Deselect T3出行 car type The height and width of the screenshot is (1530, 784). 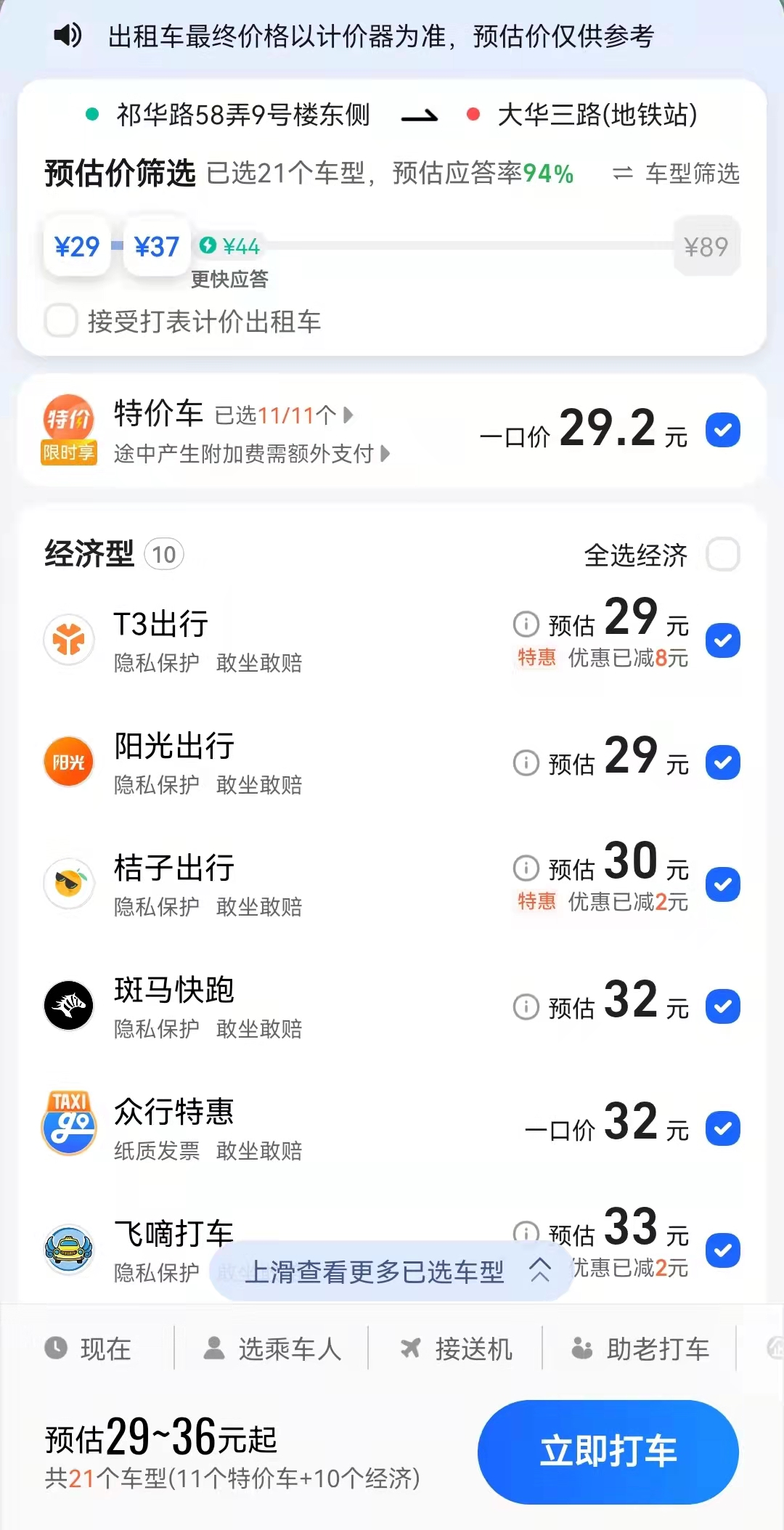tap(722, 640)
